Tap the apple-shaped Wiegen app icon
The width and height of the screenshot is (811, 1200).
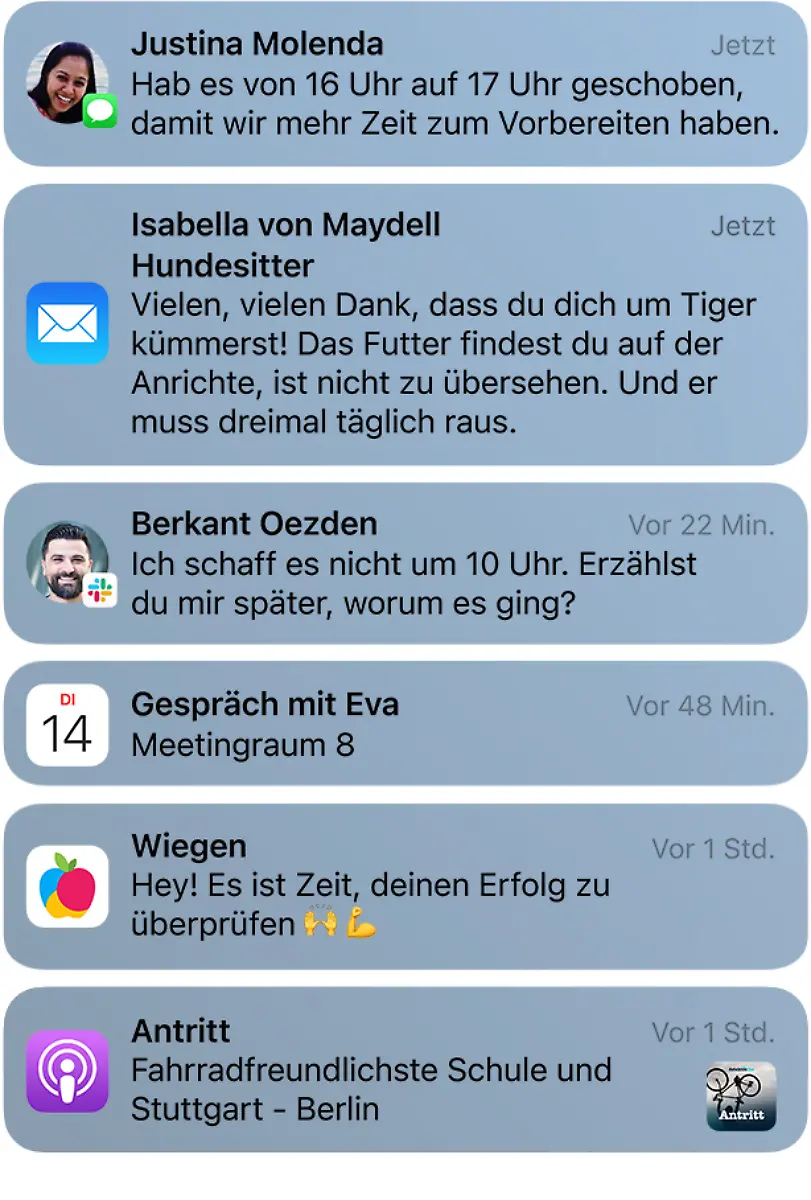pyautogui.click(x=64, y=886)
